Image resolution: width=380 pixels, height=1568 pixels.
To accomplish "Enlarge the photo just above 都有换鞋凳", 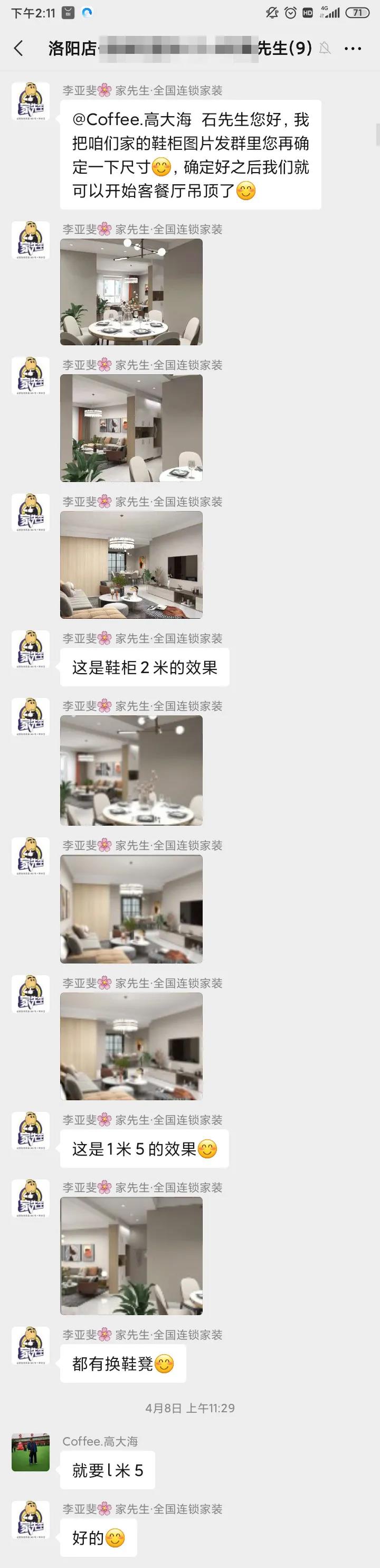I will pyautogui.click(x=131, y=1256).
